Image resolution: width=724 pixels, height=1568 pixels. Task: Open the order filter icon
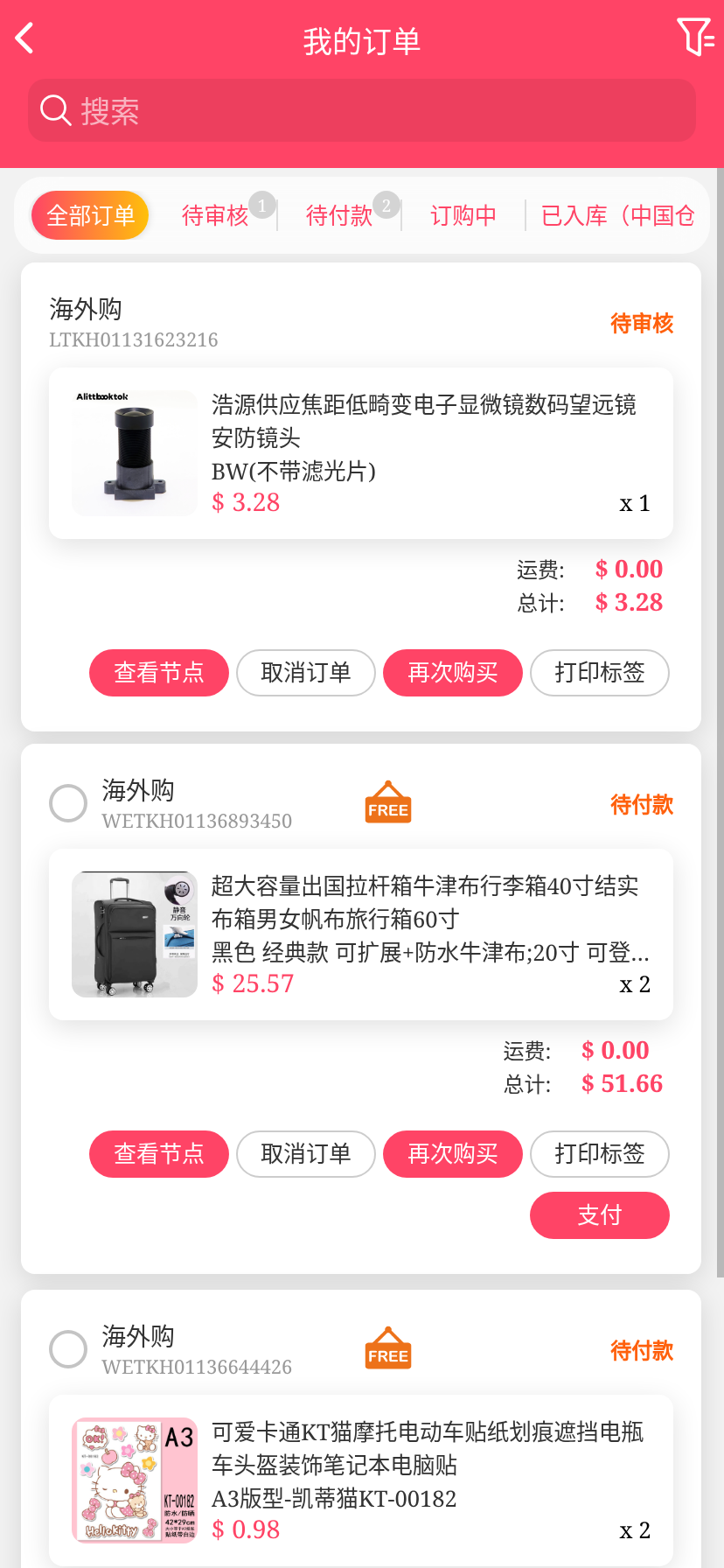click(695, 37)
